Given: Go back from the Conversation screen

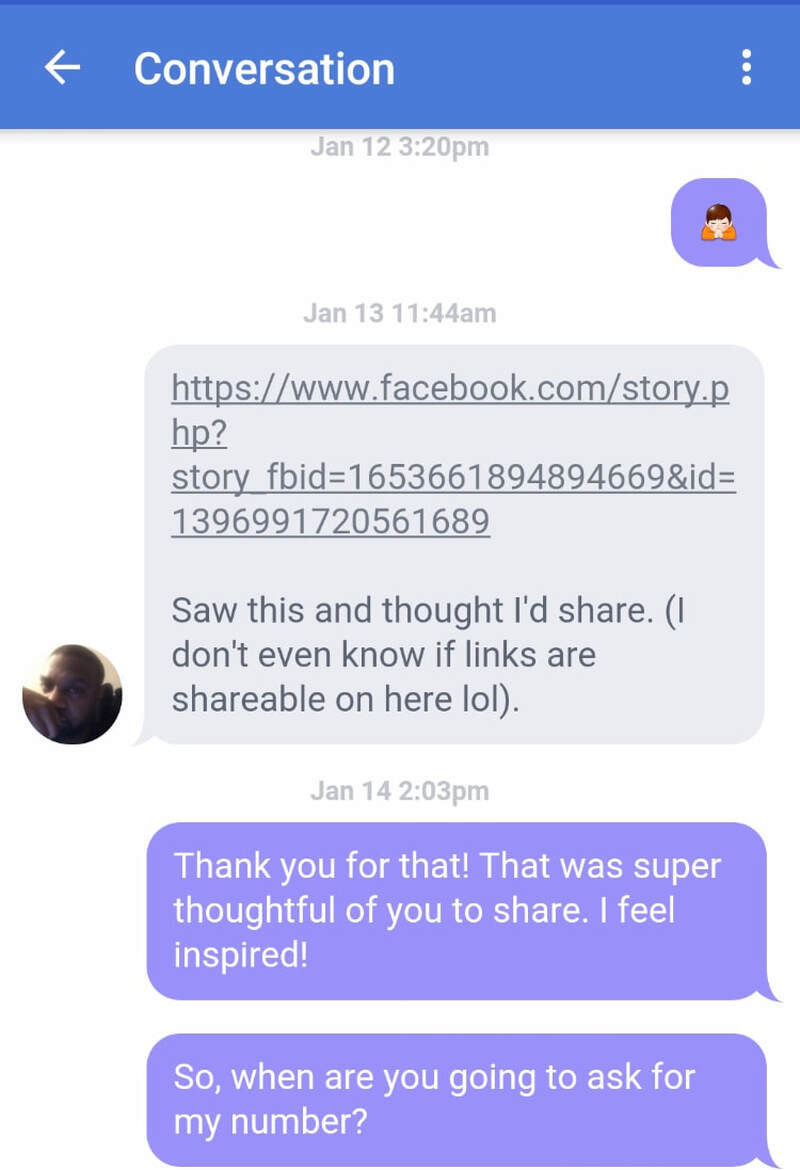Looking at the screenshot, I should (62, 68).
